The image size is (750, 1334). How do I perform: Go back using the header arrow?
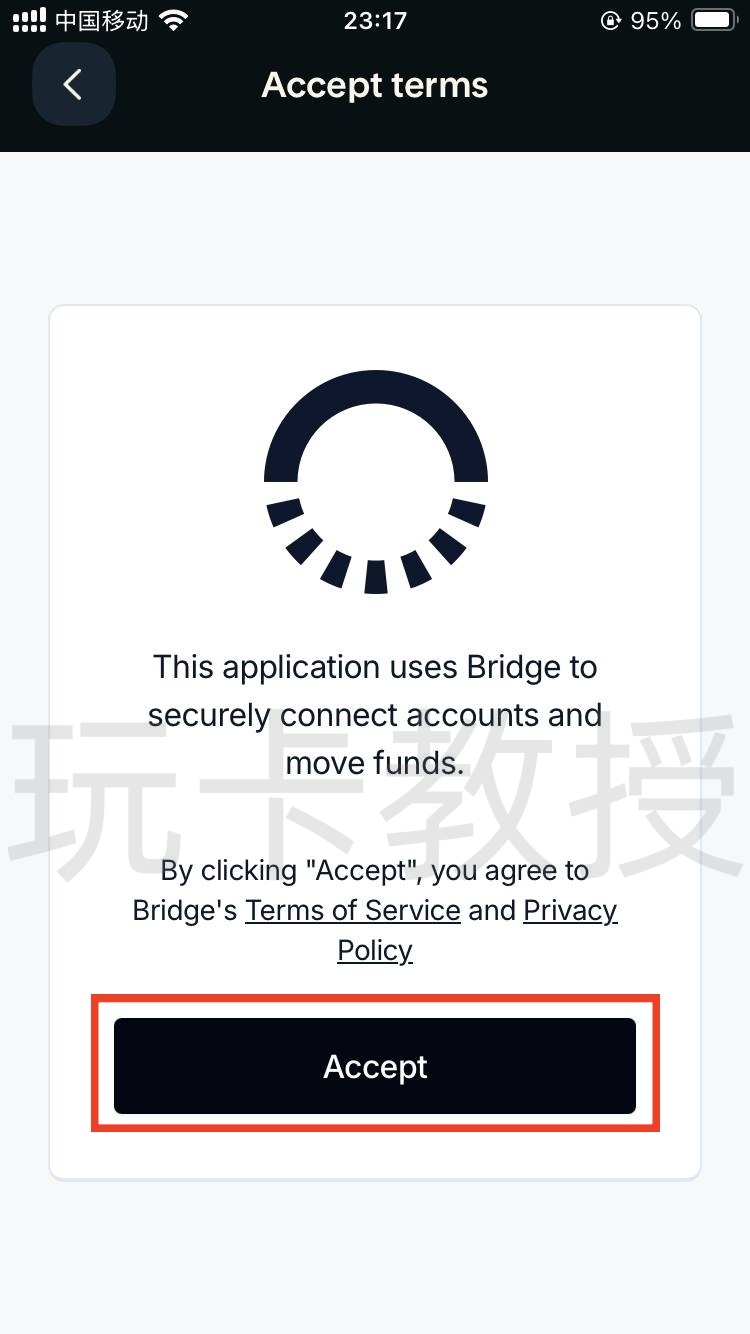point(73,85)
